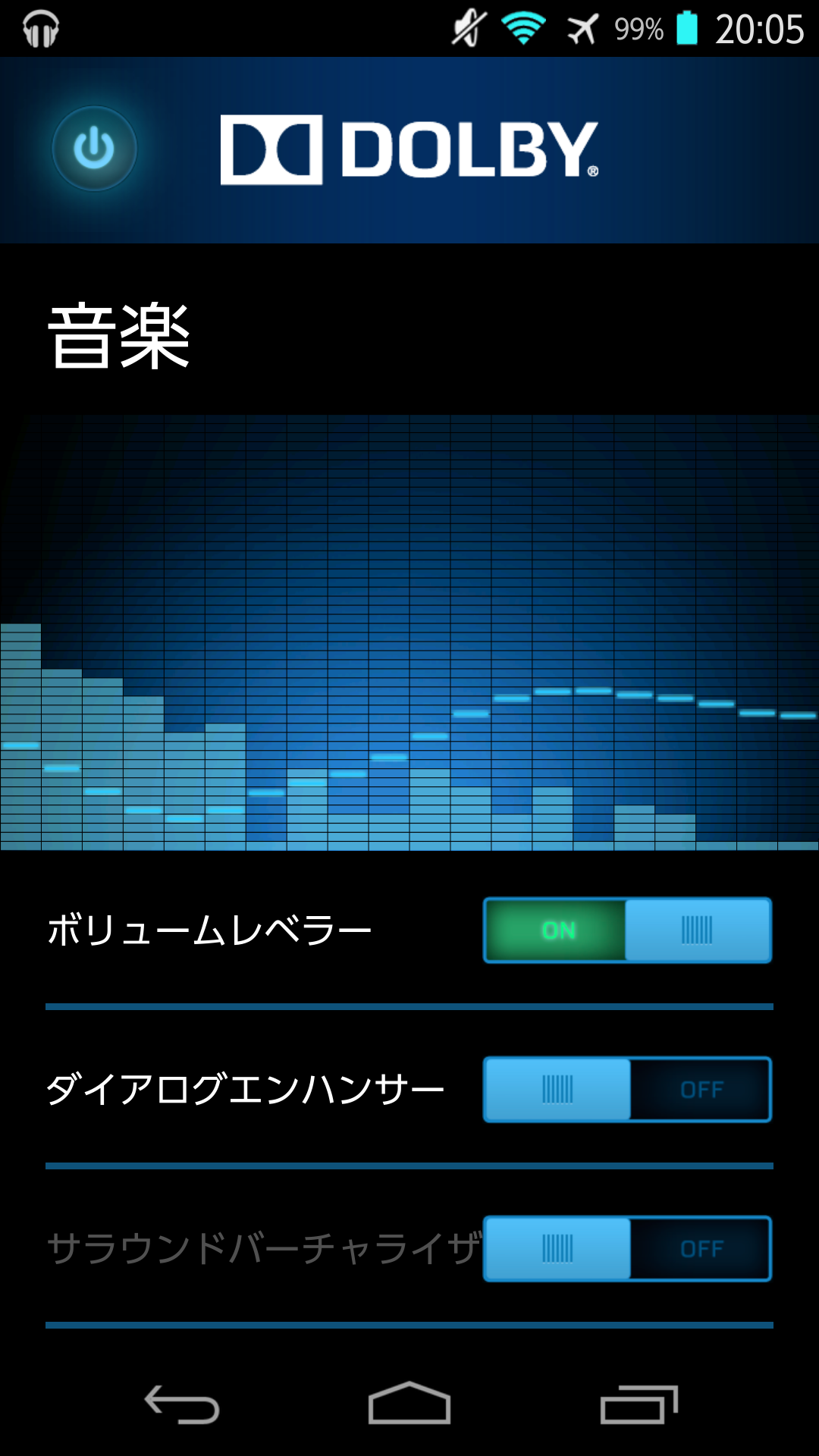Go back using the navigation bar

(182, 1404)
